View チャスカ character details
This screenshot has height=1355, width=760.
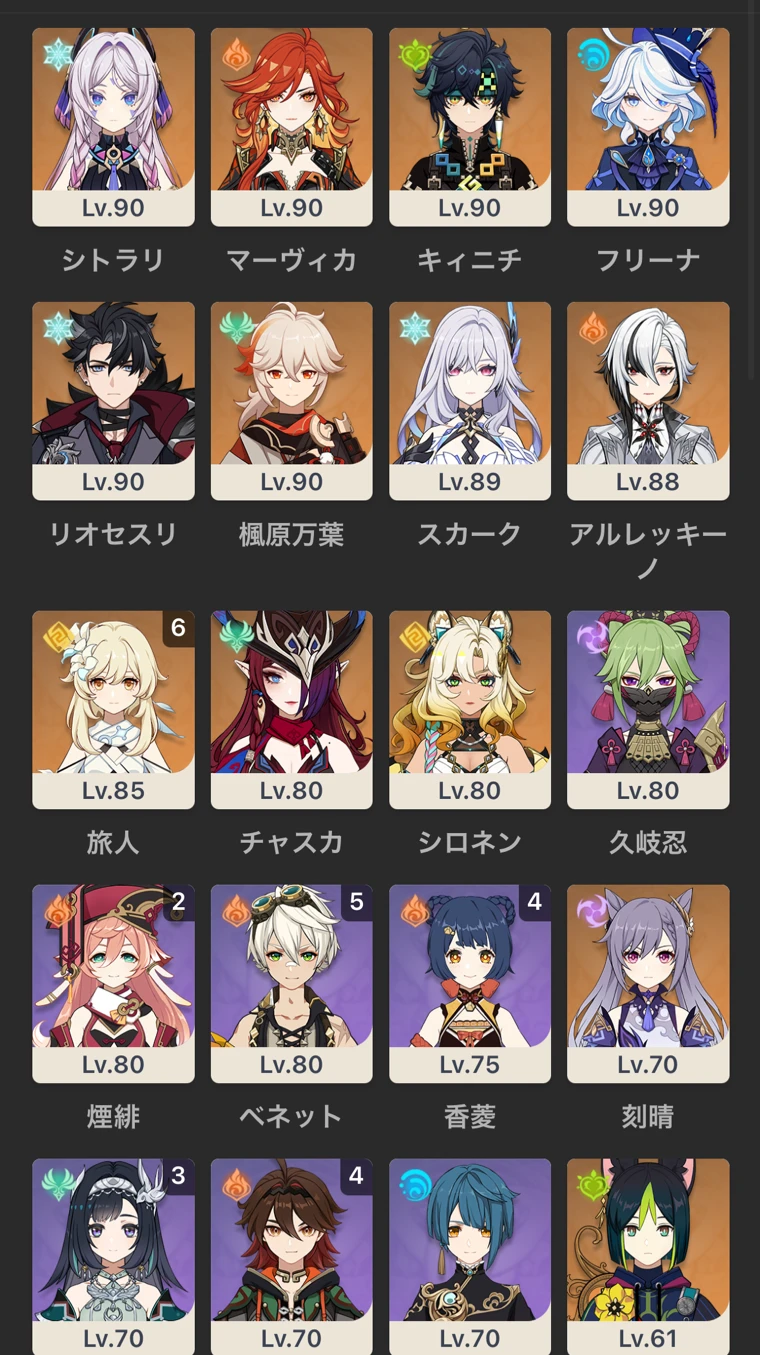pos(291,709)
